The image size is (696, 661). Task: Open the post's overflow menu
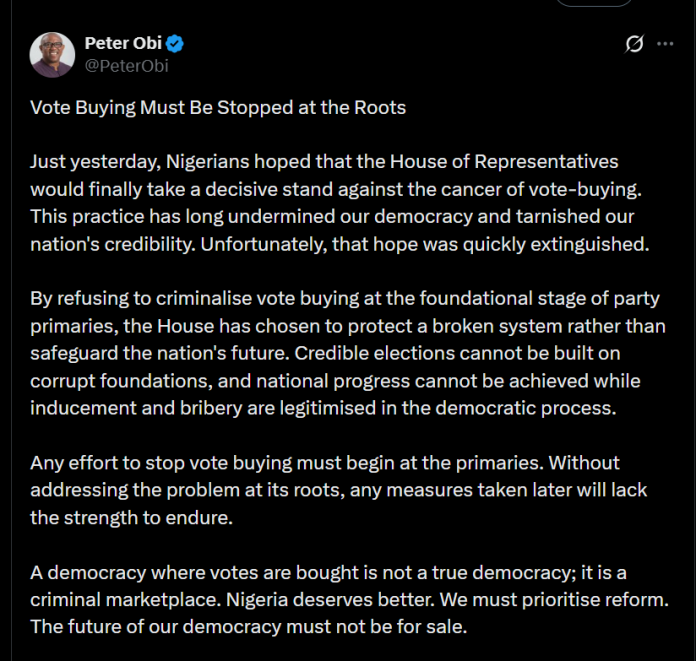(x=665, y=44)
